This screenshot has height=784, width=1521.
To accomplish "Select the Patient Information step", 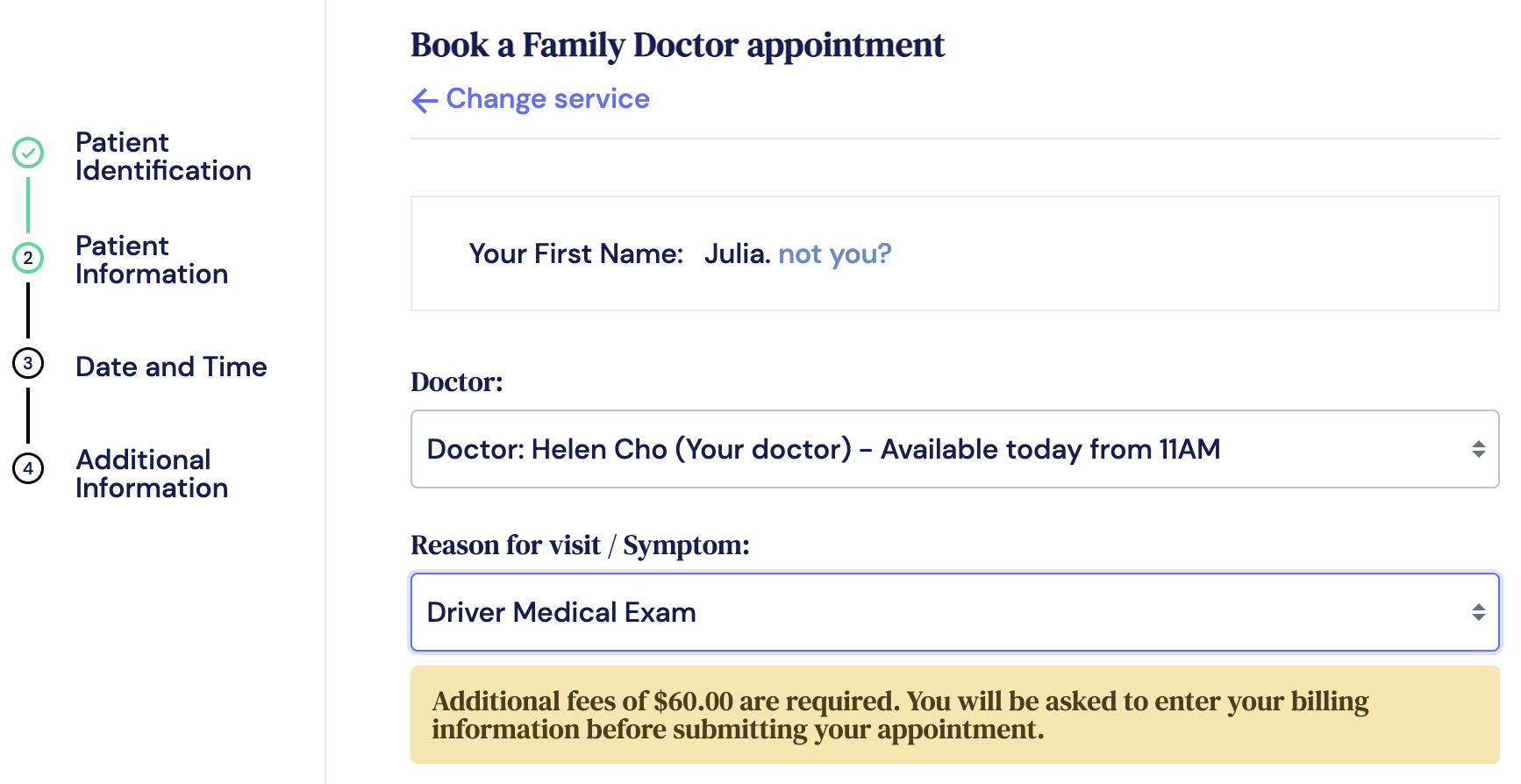I will click(x=151, y=260).
